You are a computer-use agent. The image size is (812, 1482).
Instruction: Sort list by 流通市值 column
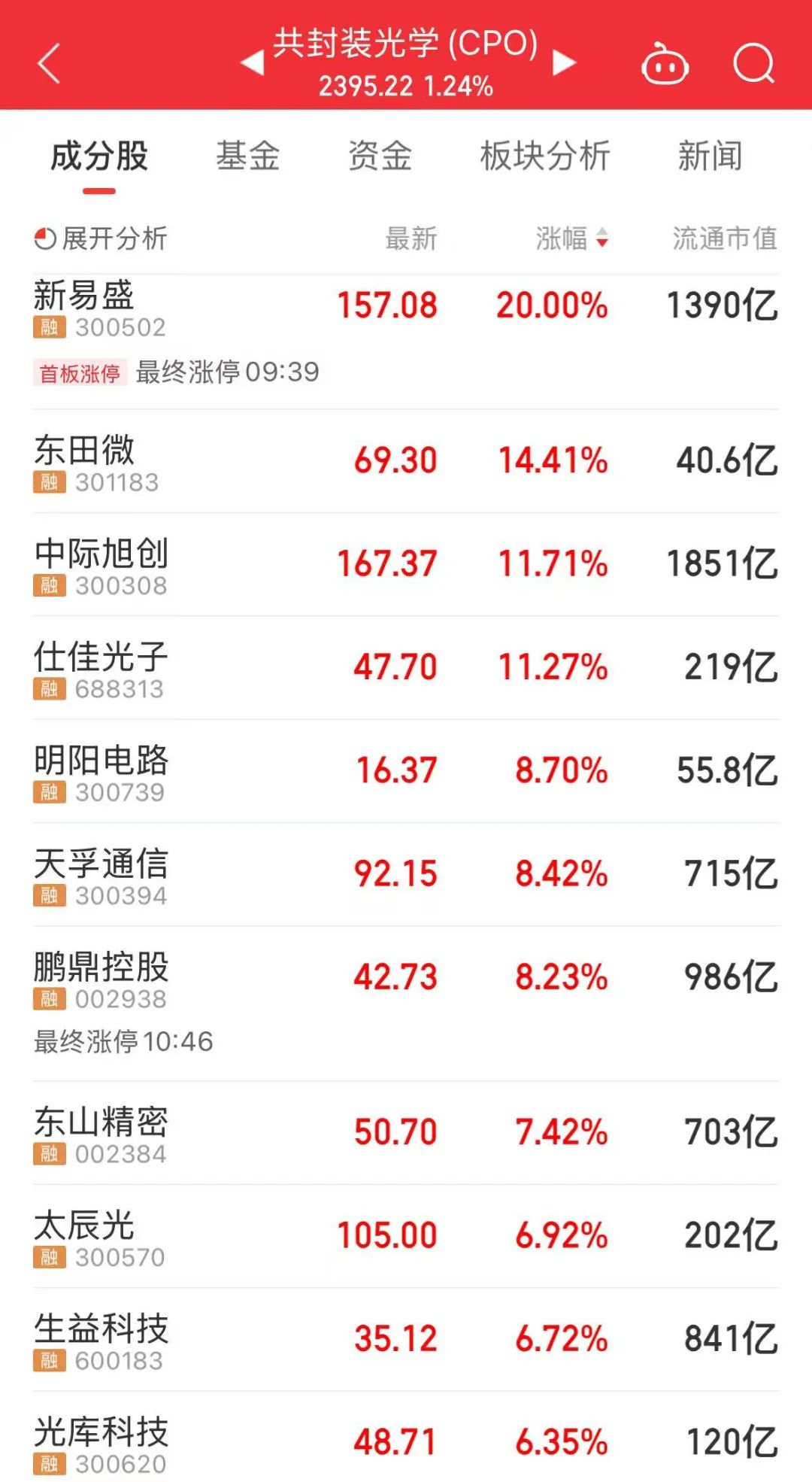(x=725, y=238)
